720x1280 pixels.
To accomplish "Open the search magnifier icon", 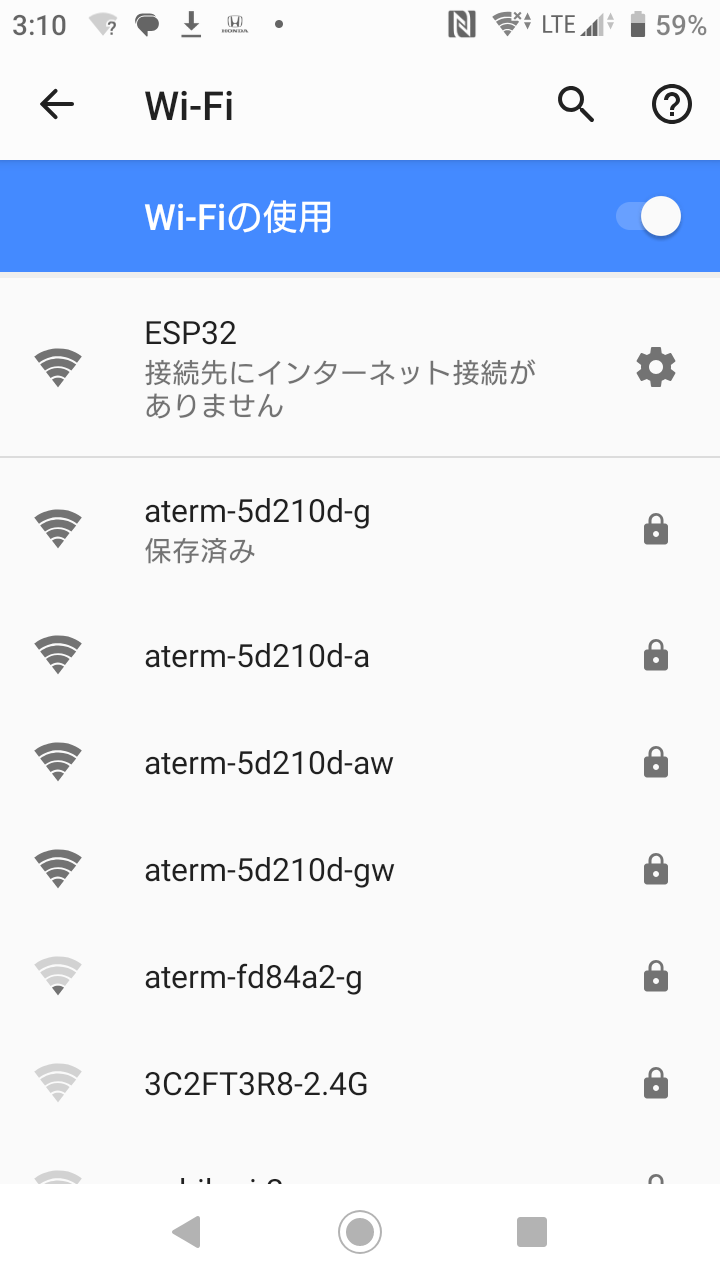I will tap(576, 105).
